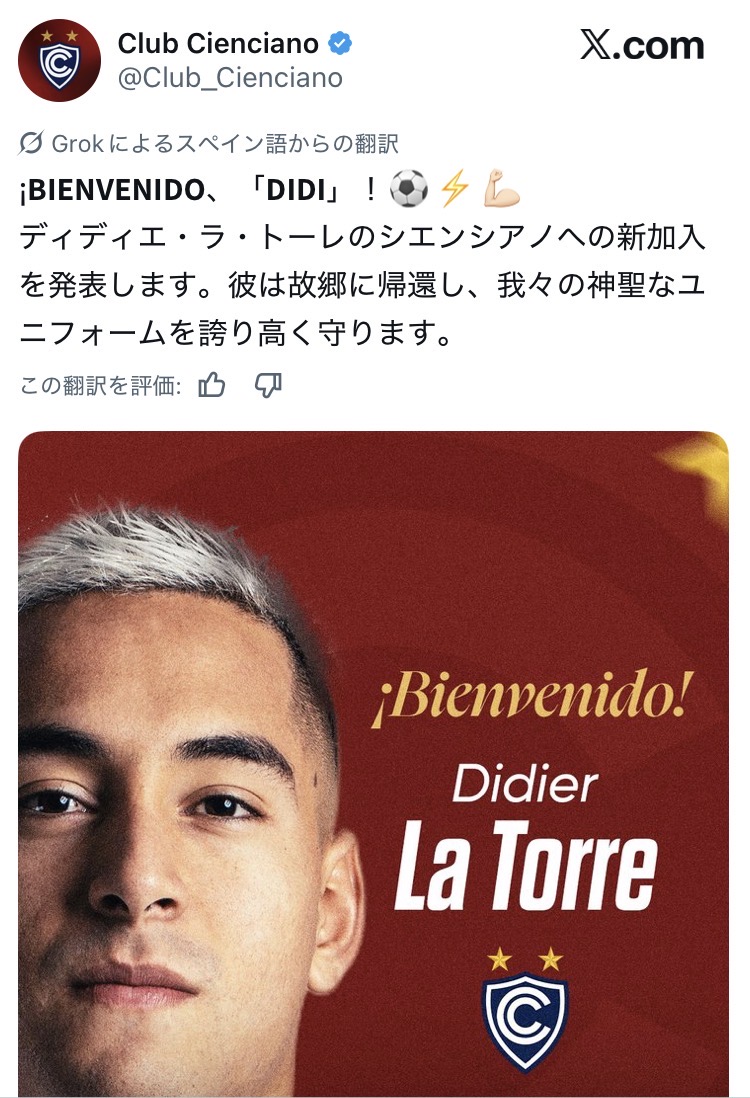Rate the translation with thumbs up
The height and width of the screenshot is (1098, 750).
(212, 385)
